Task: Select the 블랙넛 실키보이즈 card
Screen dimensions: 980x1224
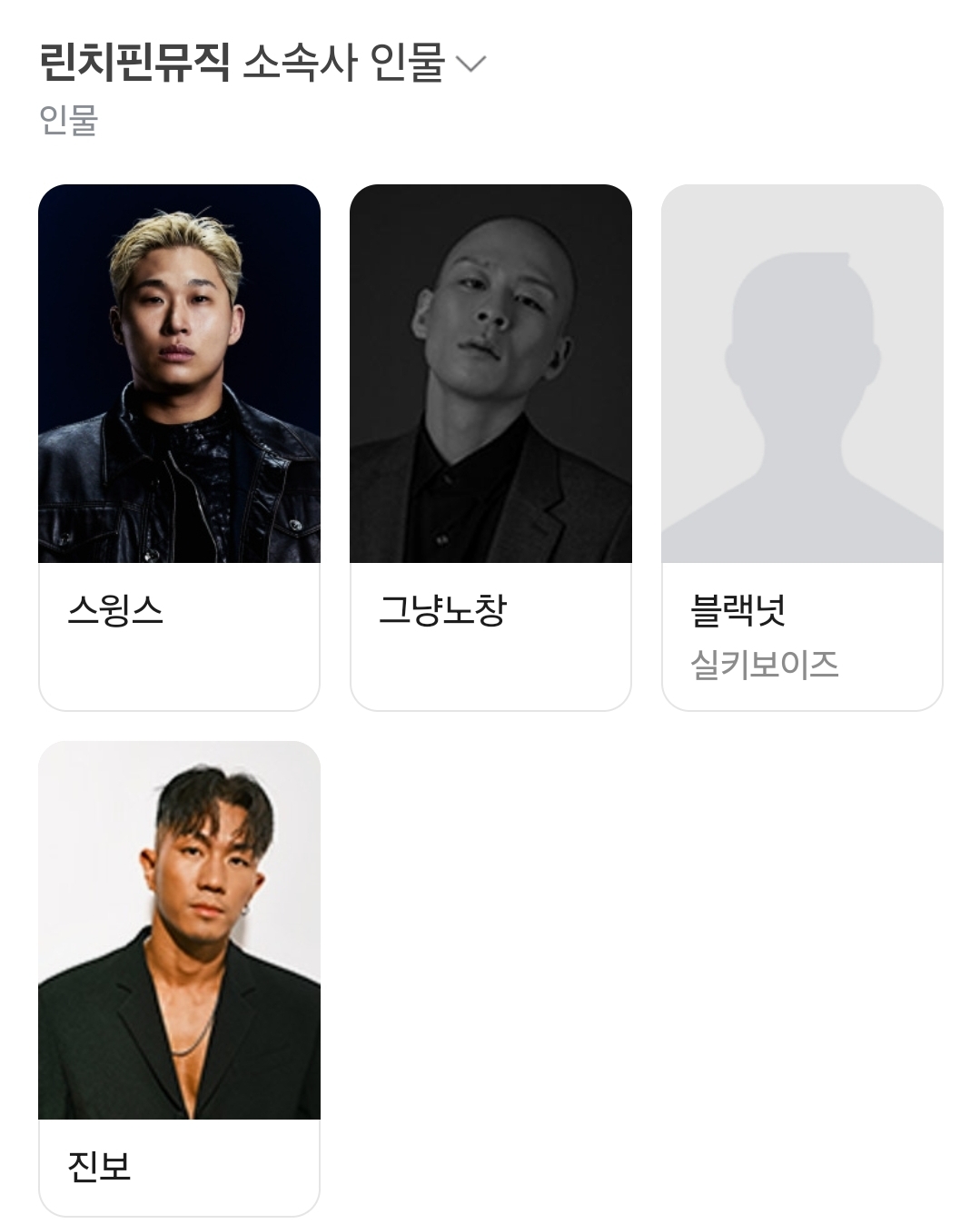Action: tap(802, 447)
